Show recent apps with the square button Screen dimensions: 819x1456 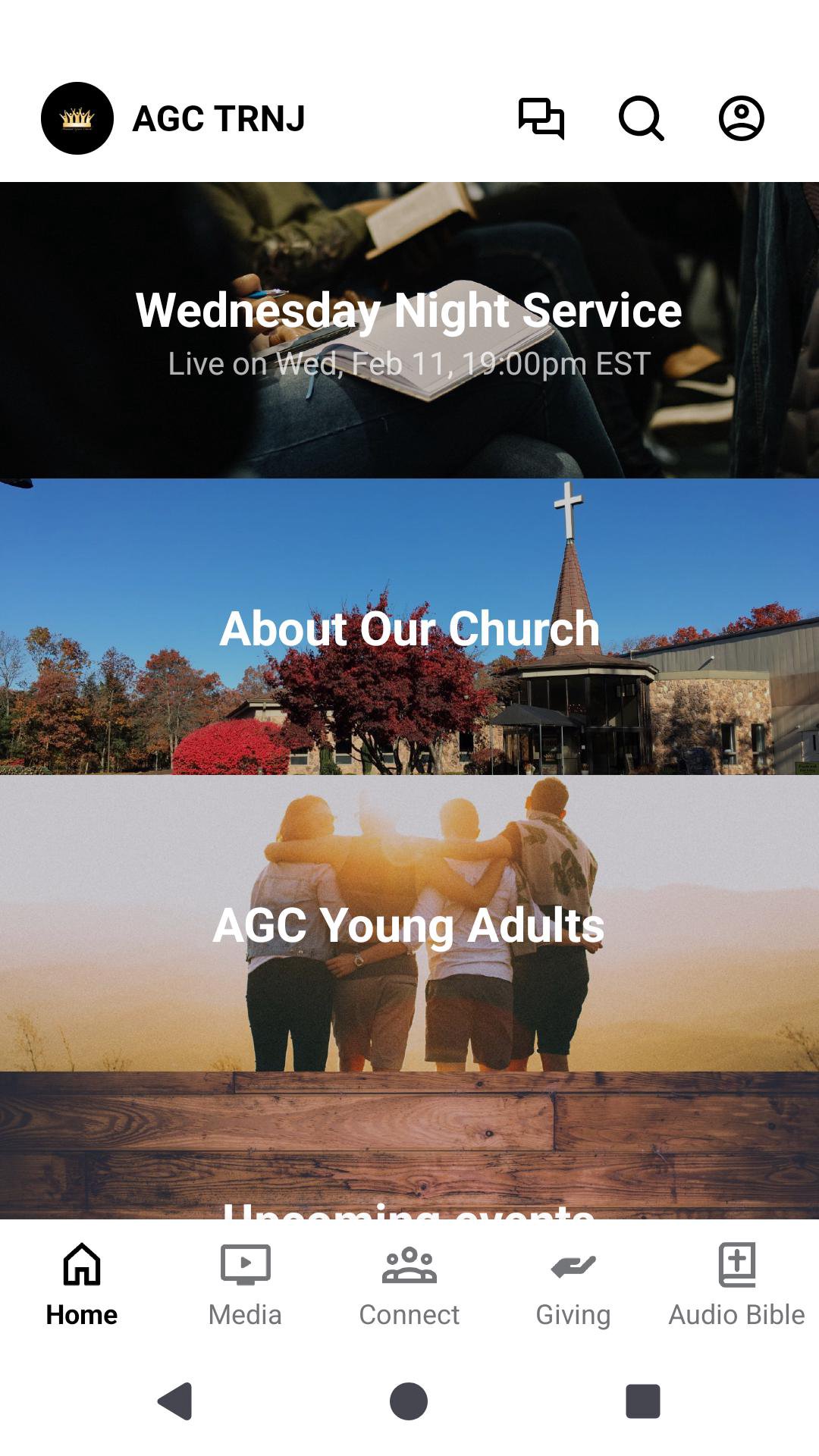pos(642,1401)
